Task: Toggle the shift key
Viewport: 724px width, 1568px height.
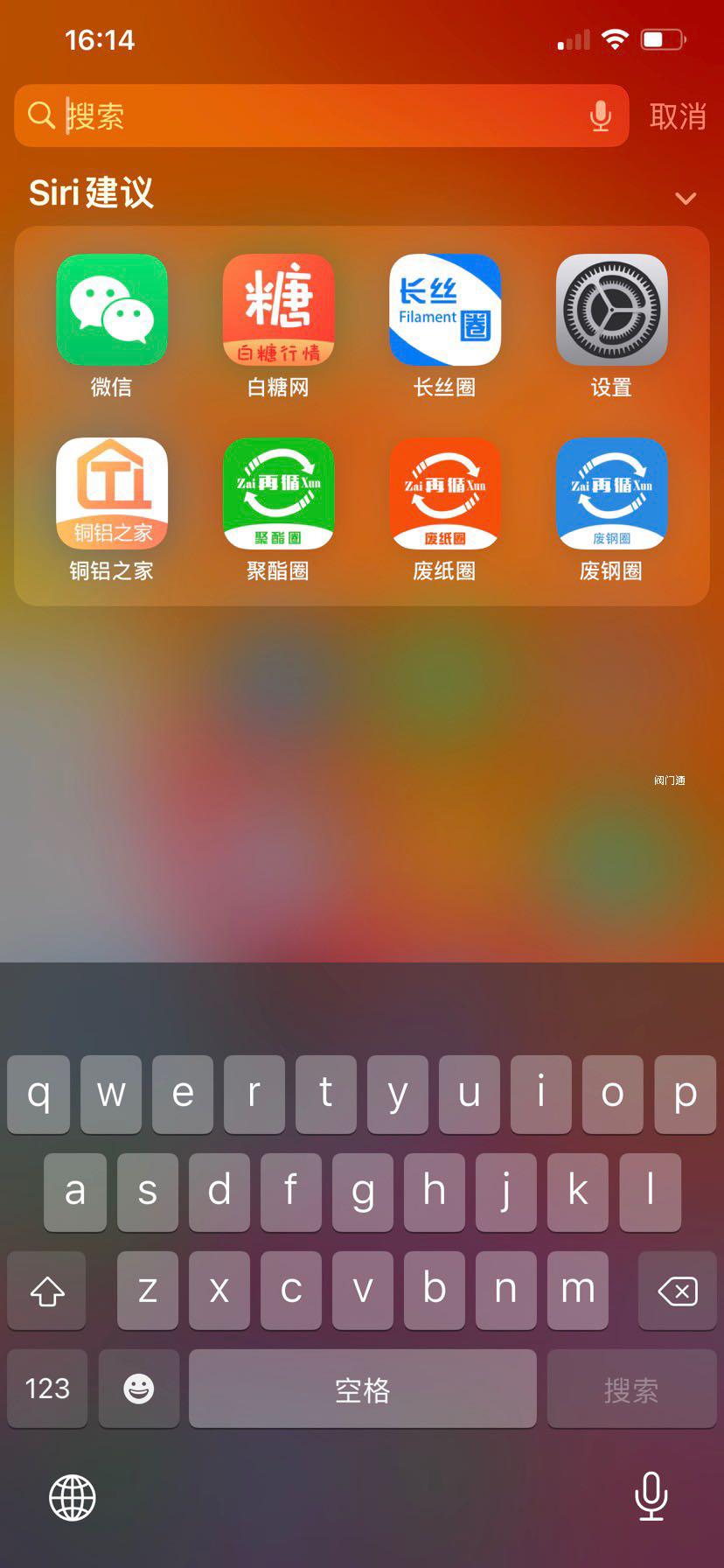Action: (47, 1291)
